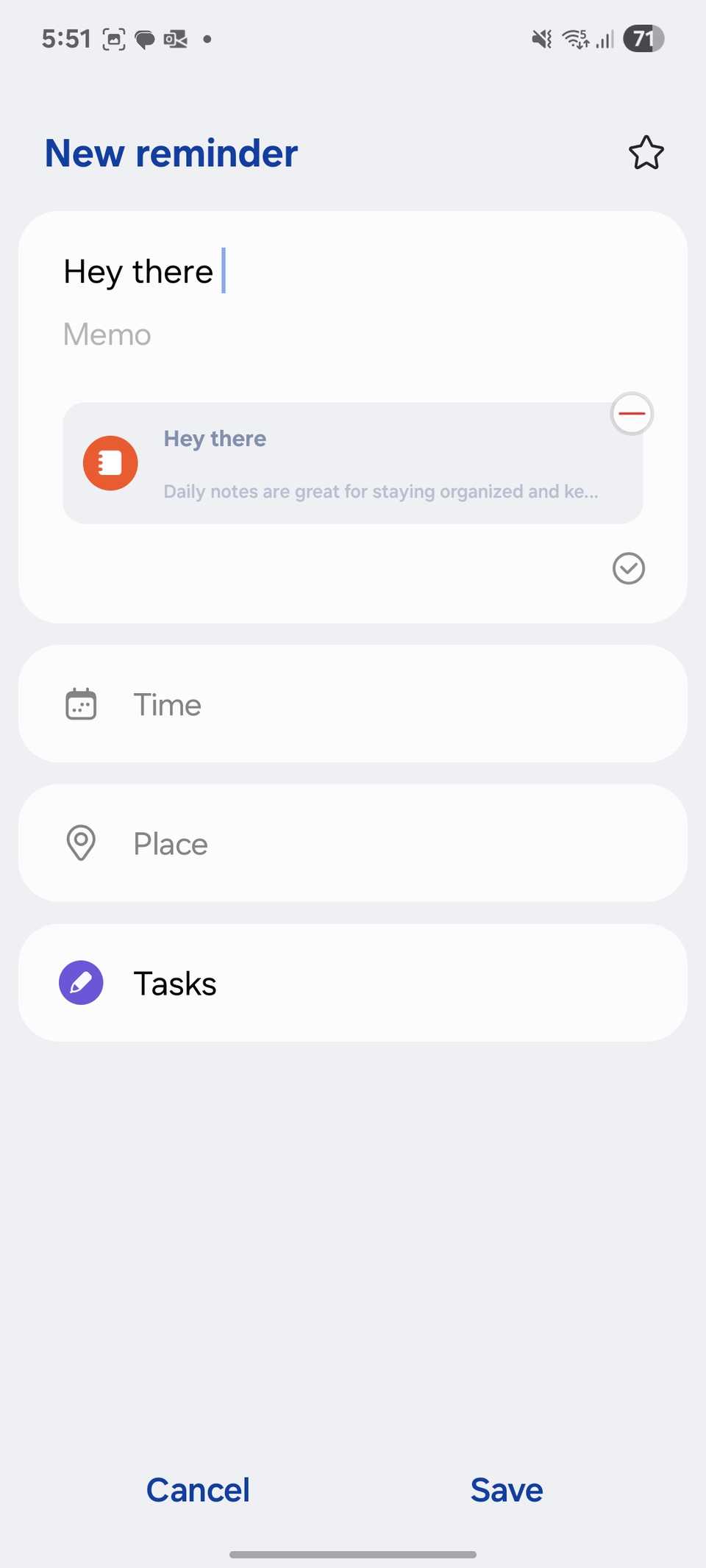Tap the star icon to favorite this reminder

coord(646,152)
